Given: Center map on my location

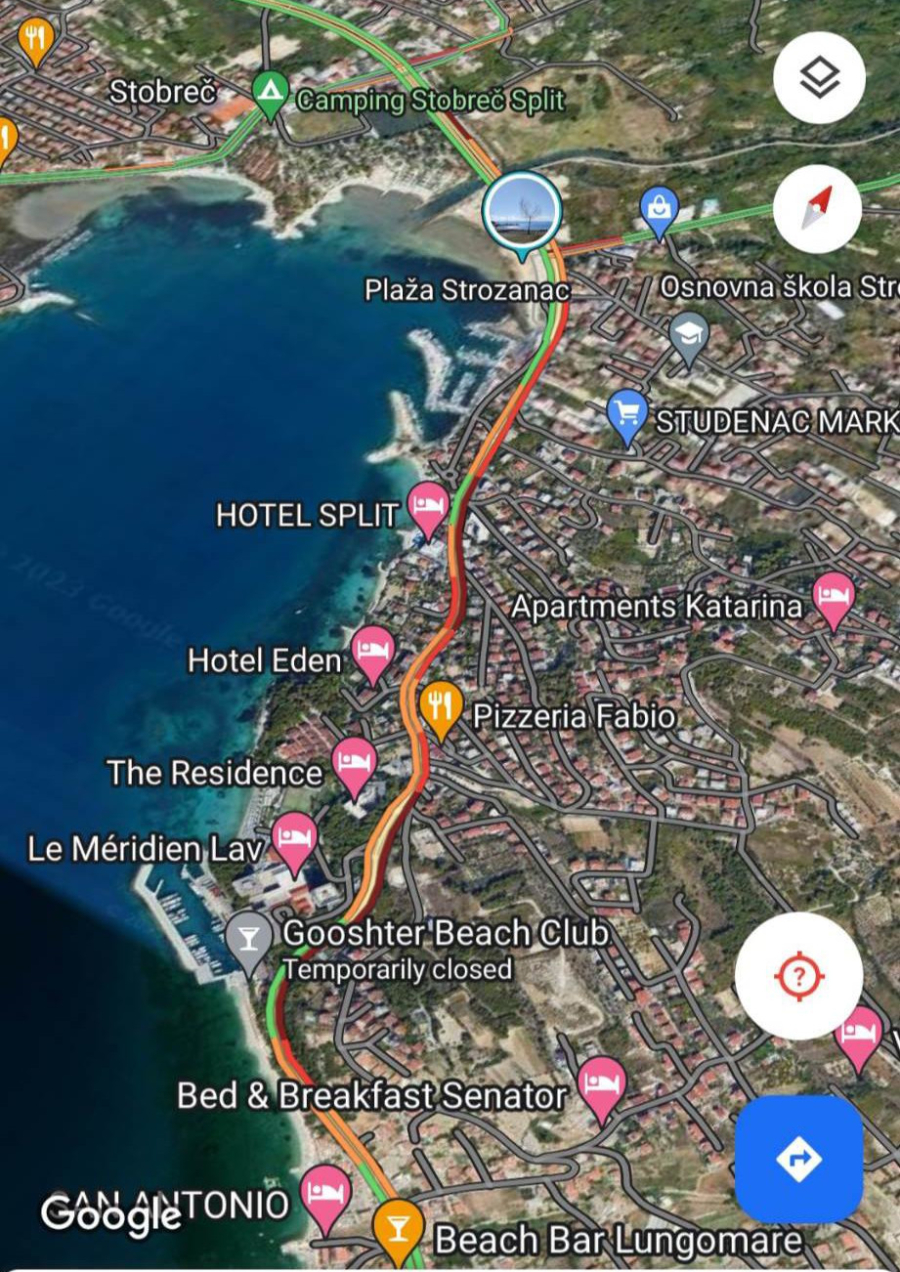Looking at the screenshot, I should pos(798,975).
